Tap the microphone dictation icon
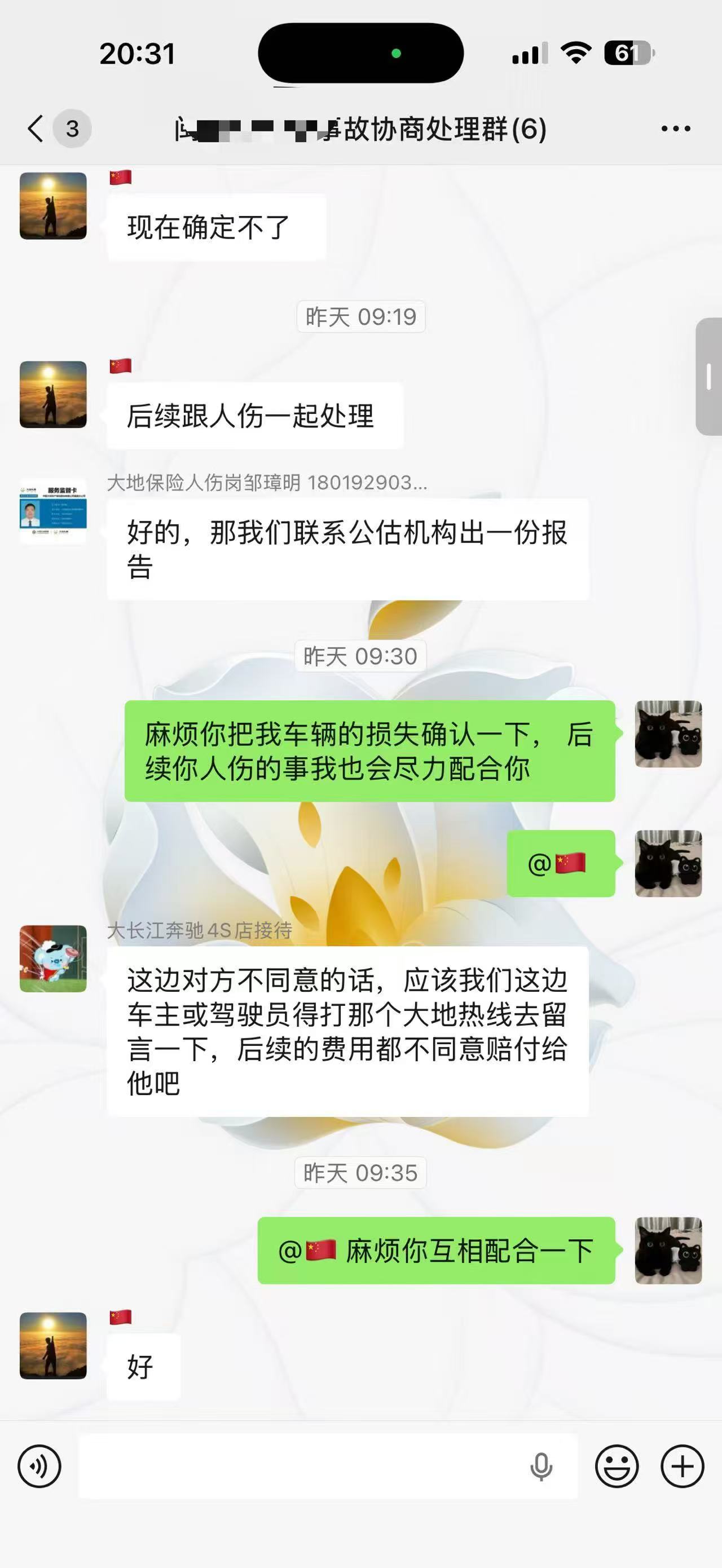 point(540,1467)
